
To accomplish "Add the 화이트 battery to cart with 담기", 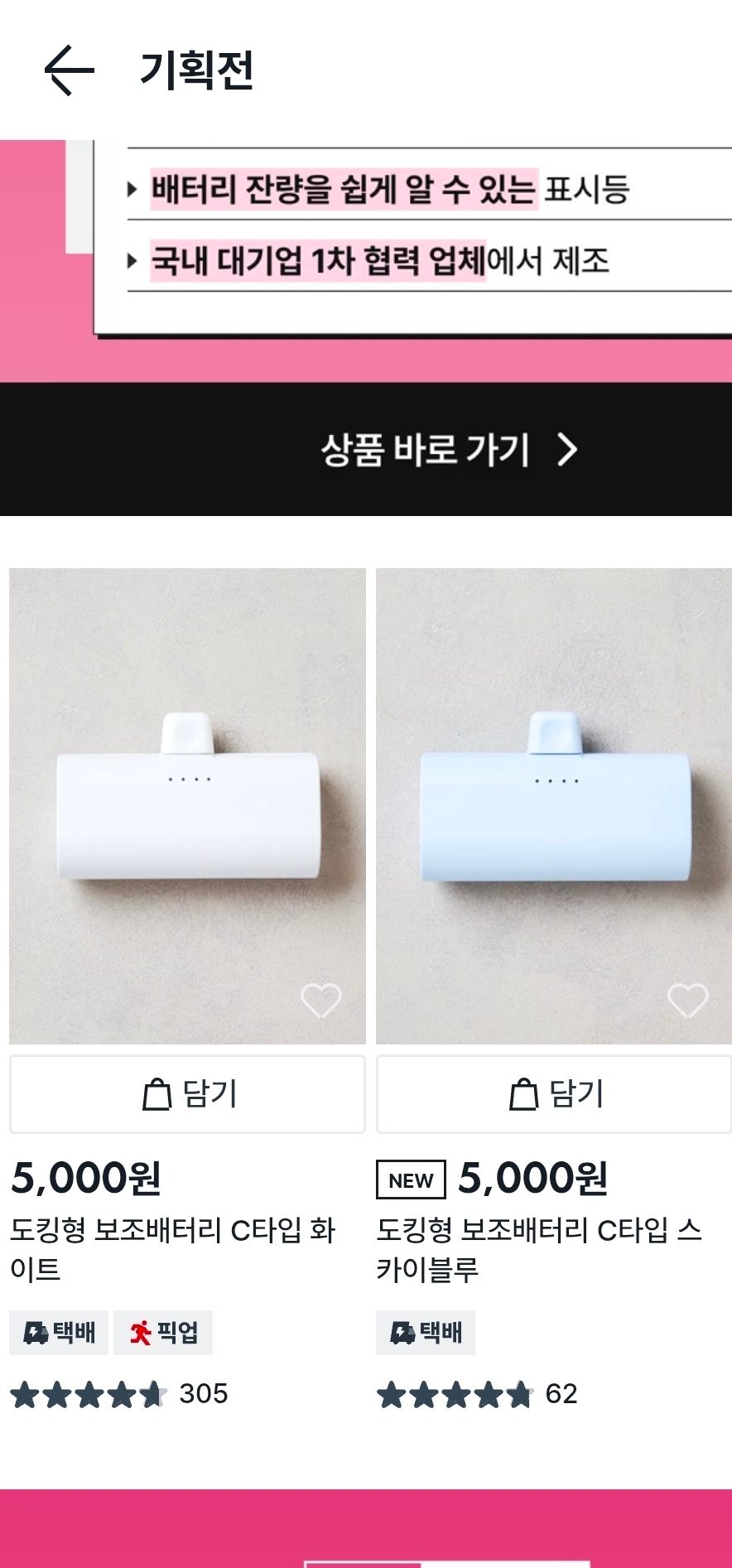I will pyautogui.click(x=187, y=1094).
